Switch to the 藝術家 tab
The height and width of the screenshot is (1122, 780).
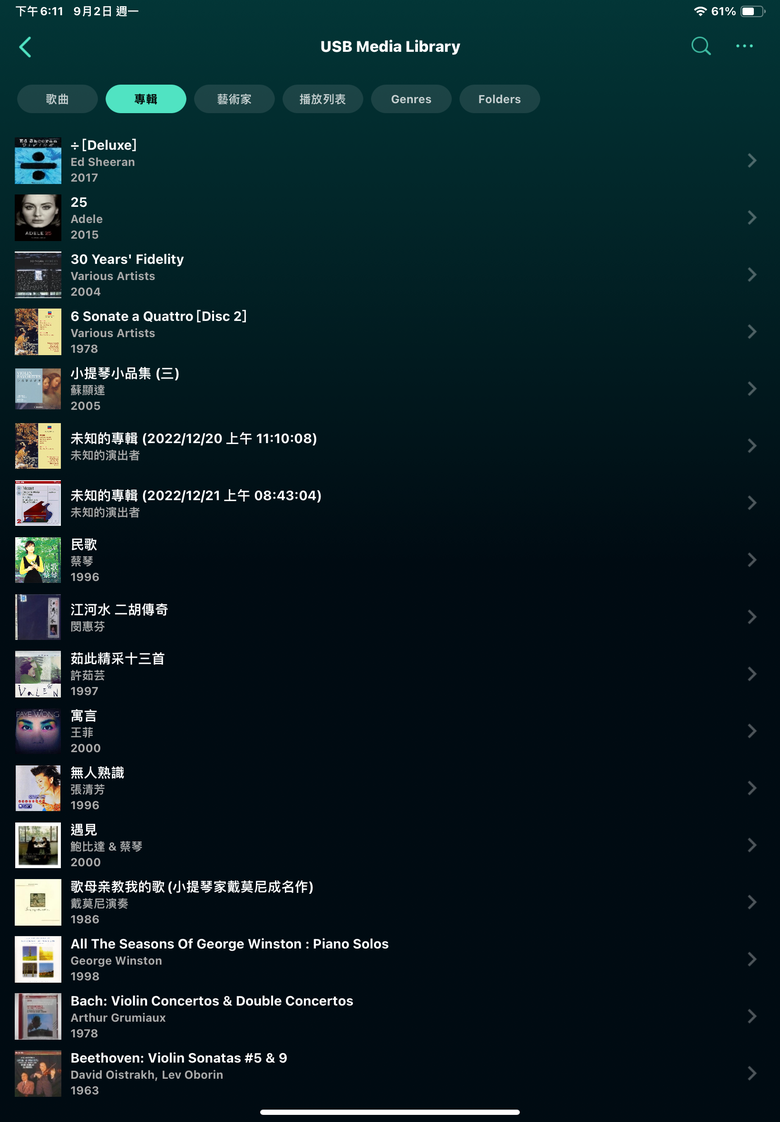(x=234, y=99)
